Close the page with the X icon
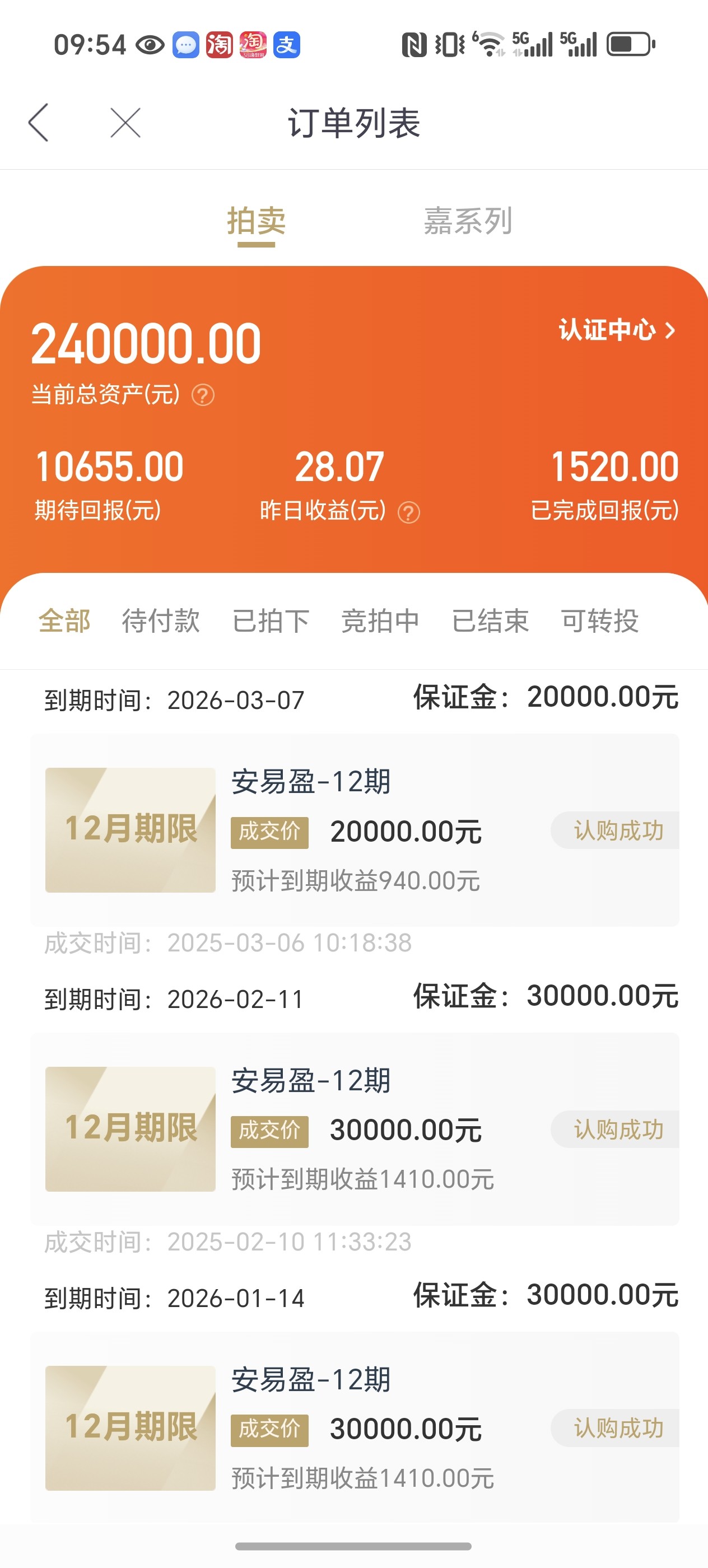708x1568 pixels. point(125,122)
